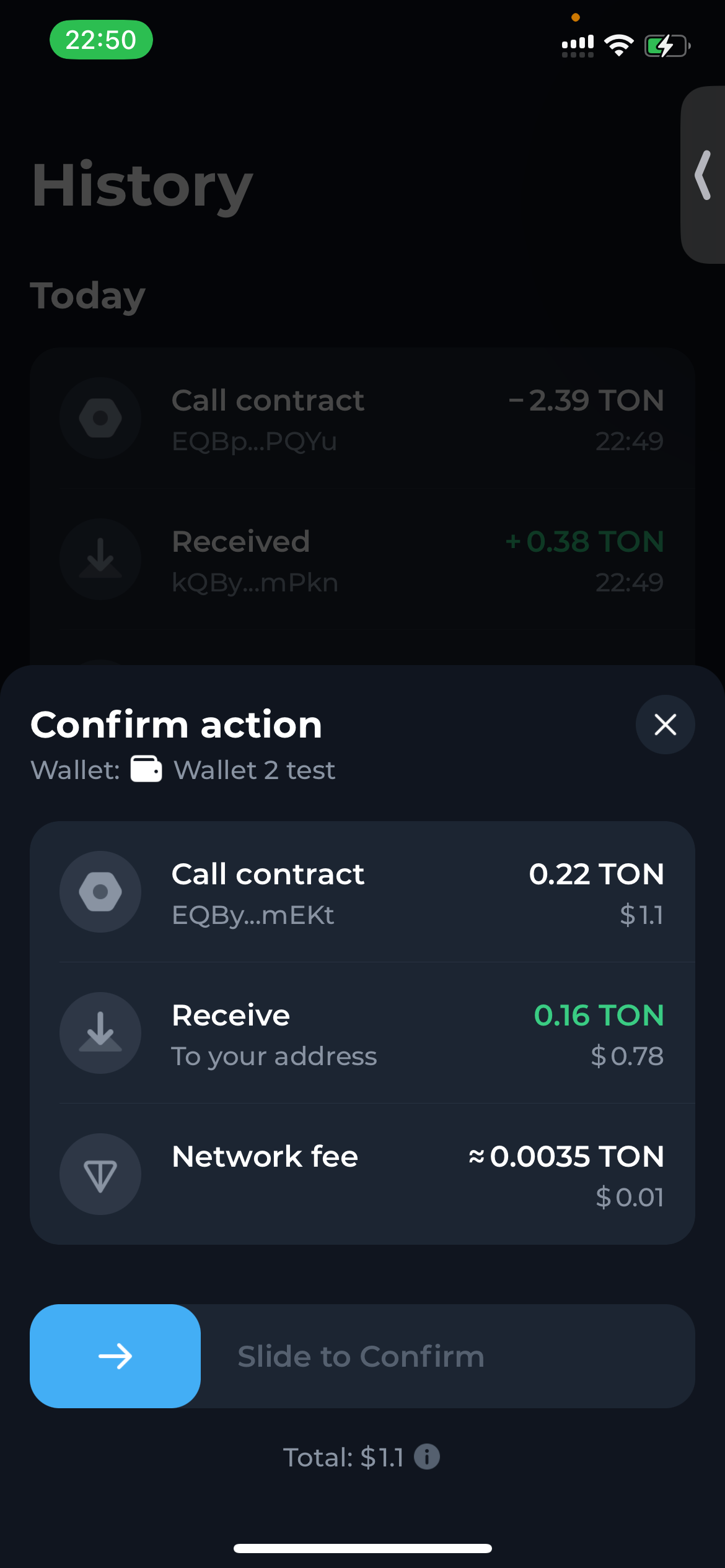Tap the side panel chevron handle
725x1568 pixels.
tap(703, 175)
